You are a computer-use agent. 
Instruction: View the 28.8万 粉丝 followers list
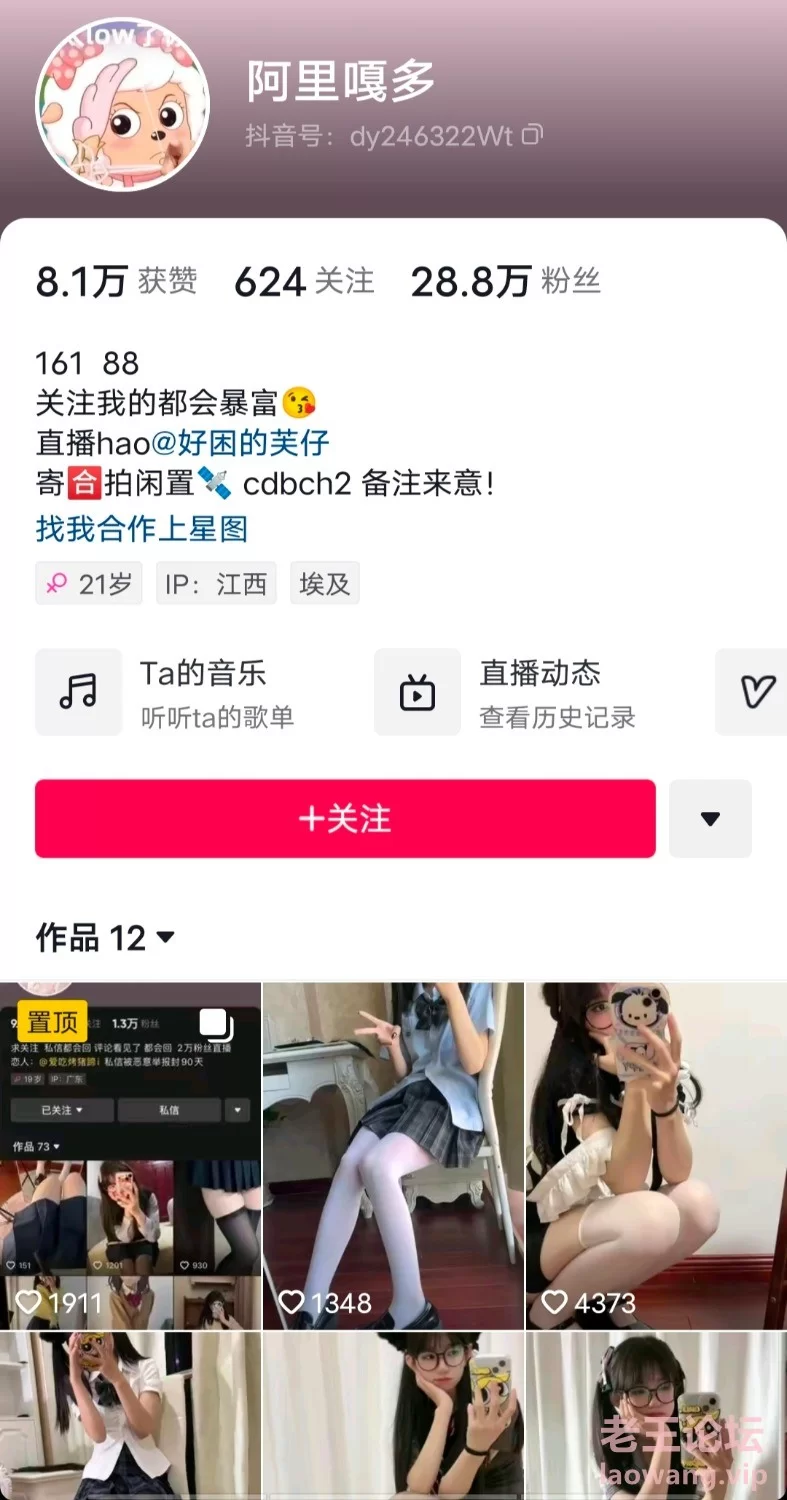click(505, 282)
